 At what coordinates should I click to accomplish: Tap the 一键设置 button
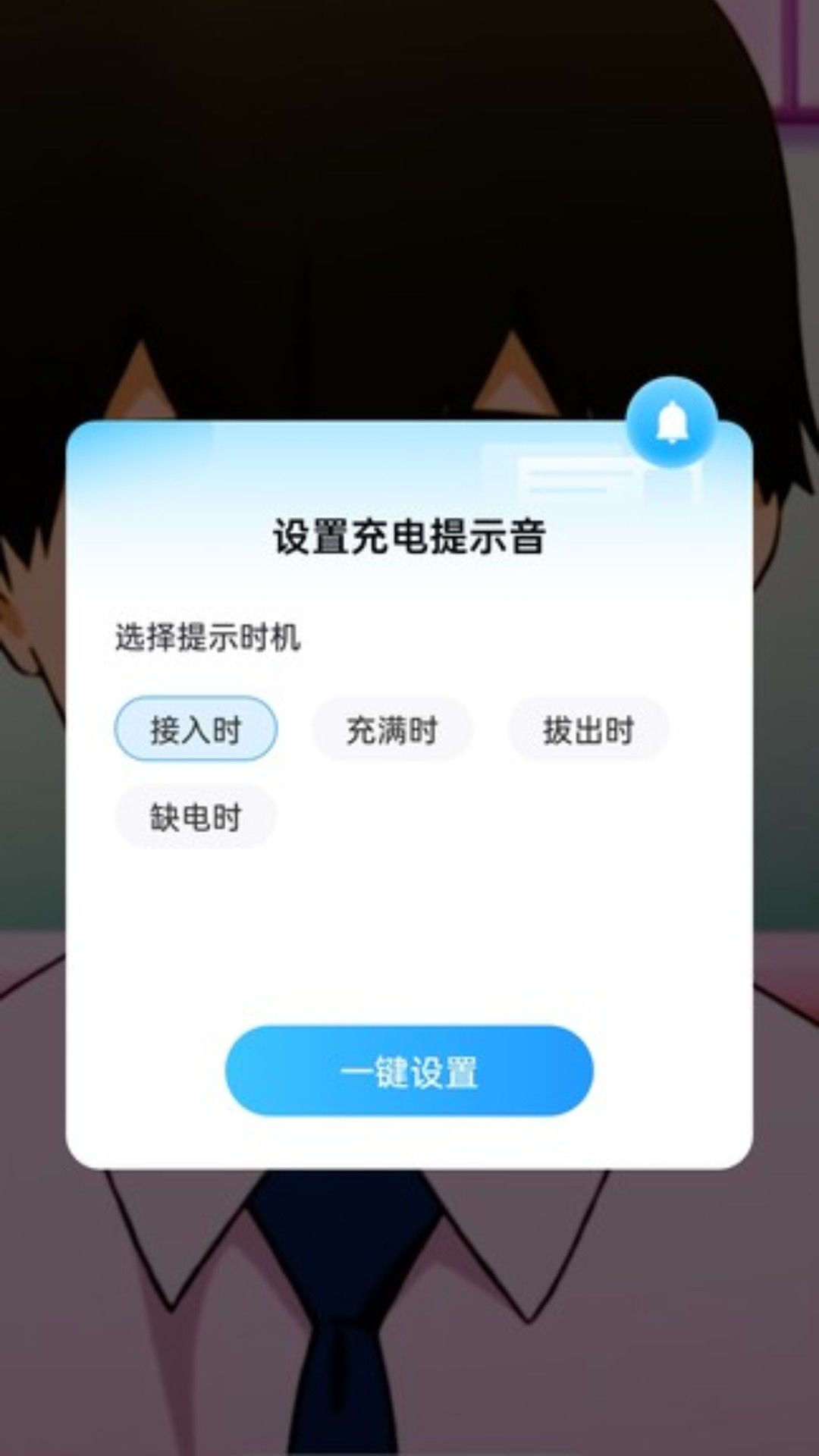click(409, 1071)
